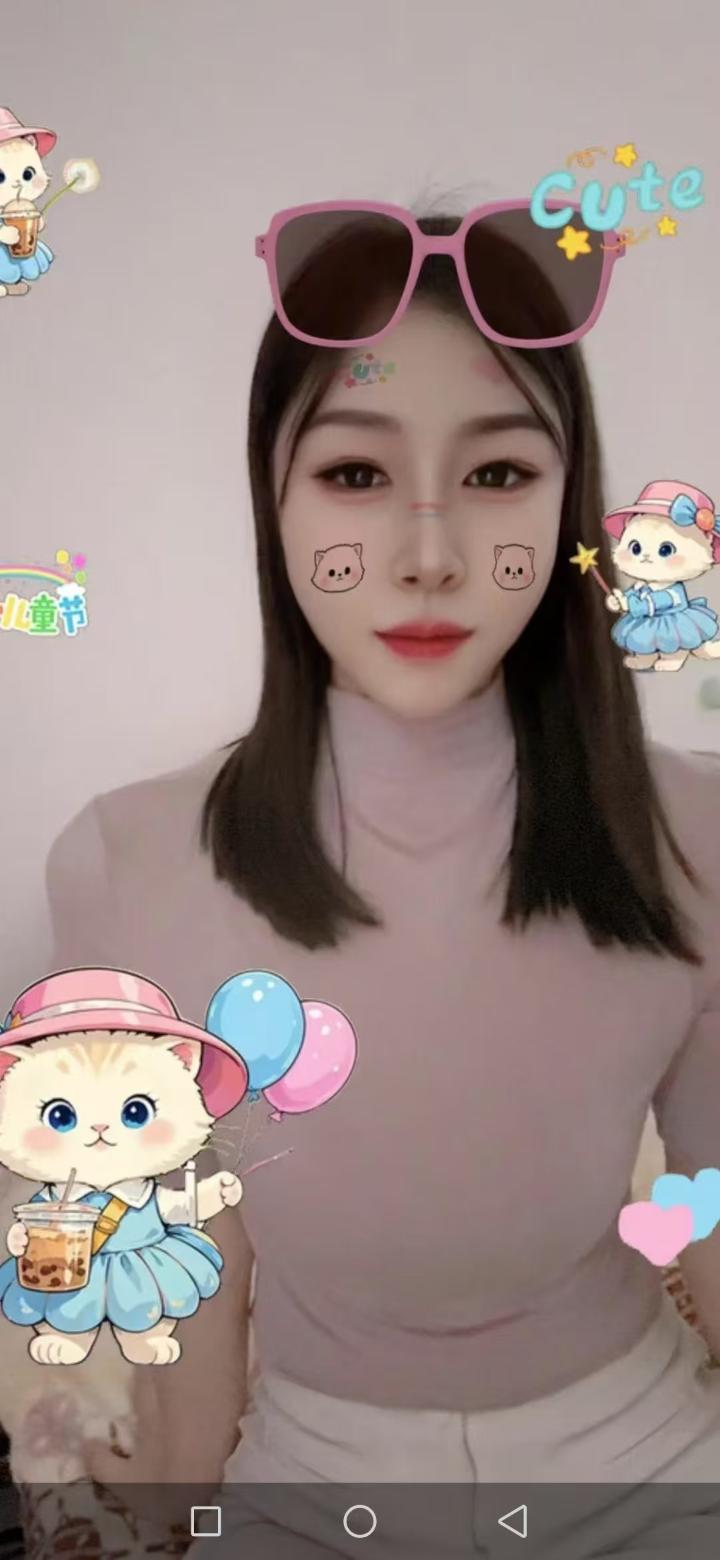The image size is (720, 1560).
Task: Go back using the navigation bar
Action: point(513,1521)
